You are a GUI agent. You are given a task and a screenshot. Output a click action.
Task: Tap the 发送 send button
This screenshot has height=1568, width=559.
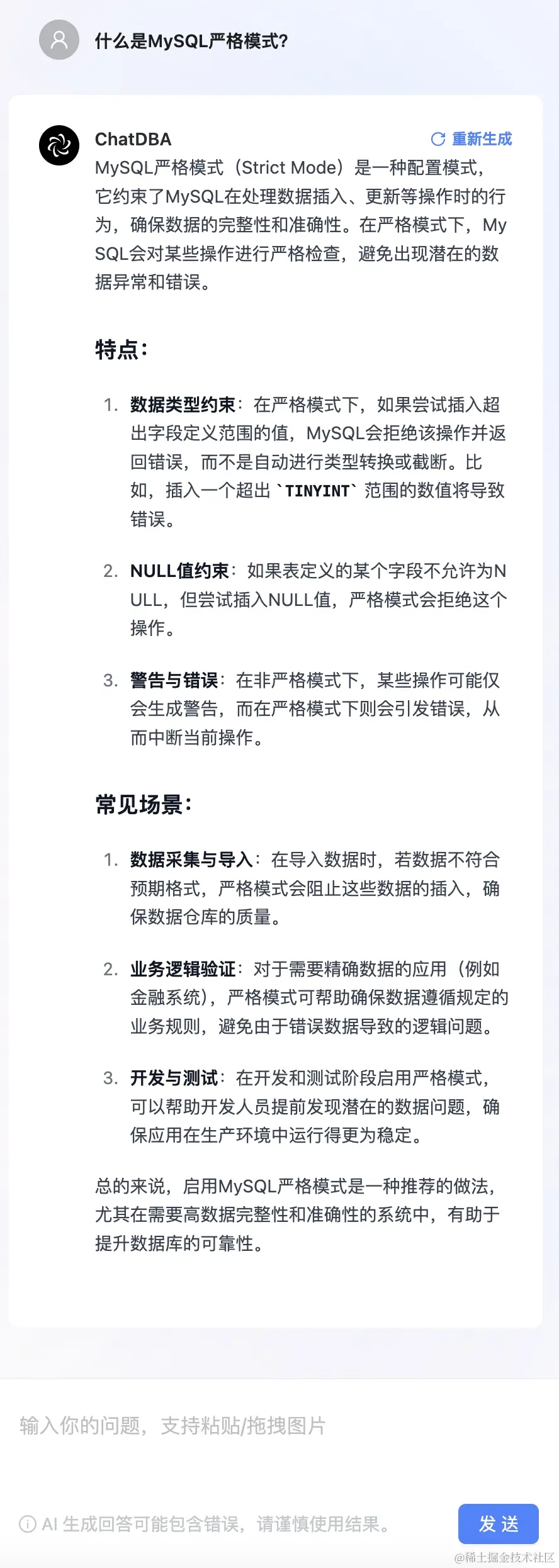click(498, 1523)
